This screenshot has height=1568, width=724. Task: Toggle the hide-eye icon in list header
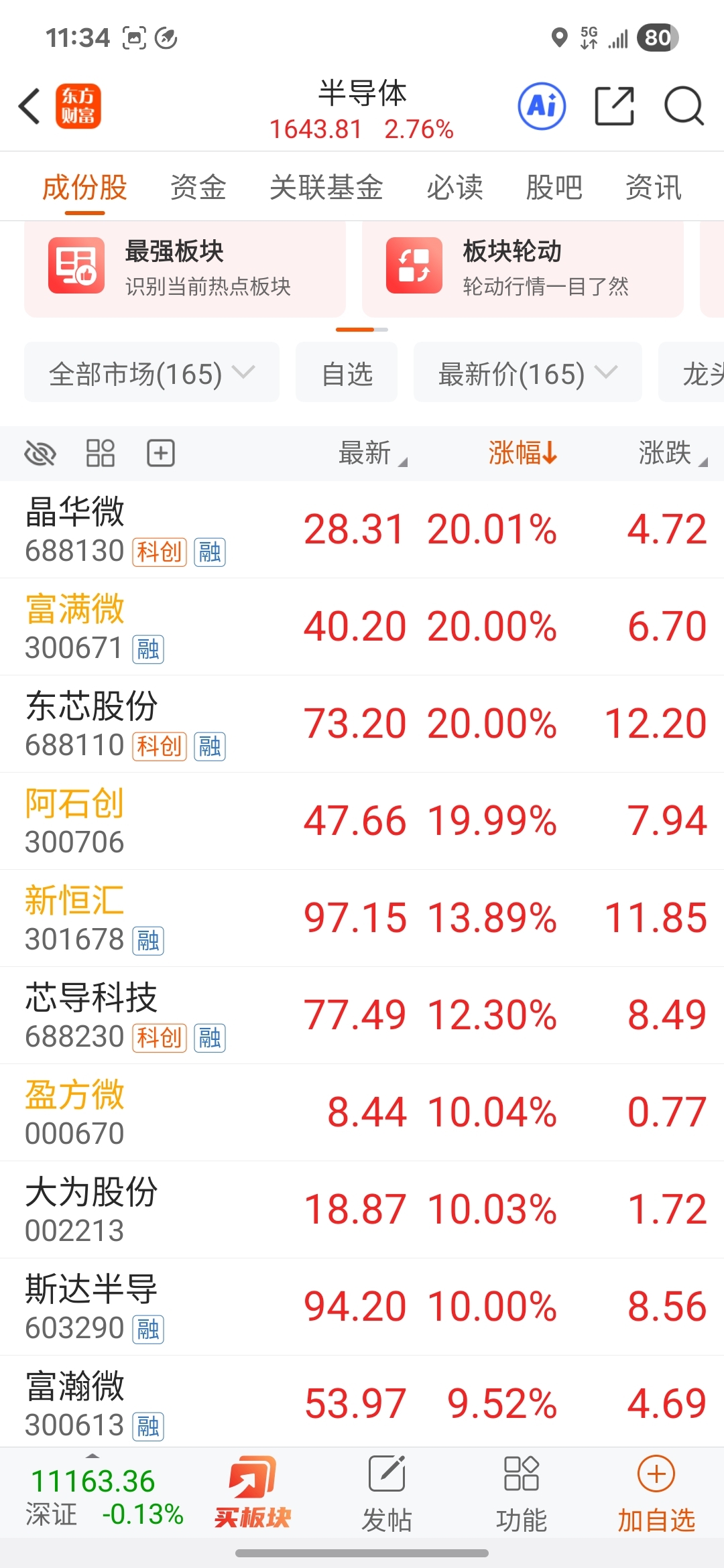[40, 454]
